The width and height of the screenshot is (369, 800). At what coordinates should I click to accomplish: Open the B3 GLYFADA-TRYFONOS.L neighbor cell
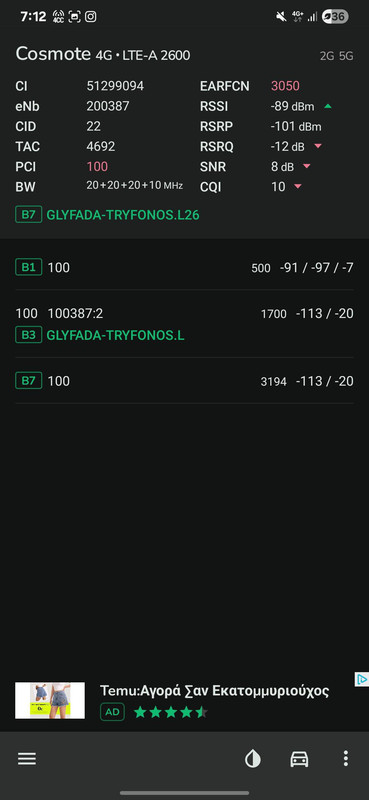pyautogui.click(x=184, y=324)
